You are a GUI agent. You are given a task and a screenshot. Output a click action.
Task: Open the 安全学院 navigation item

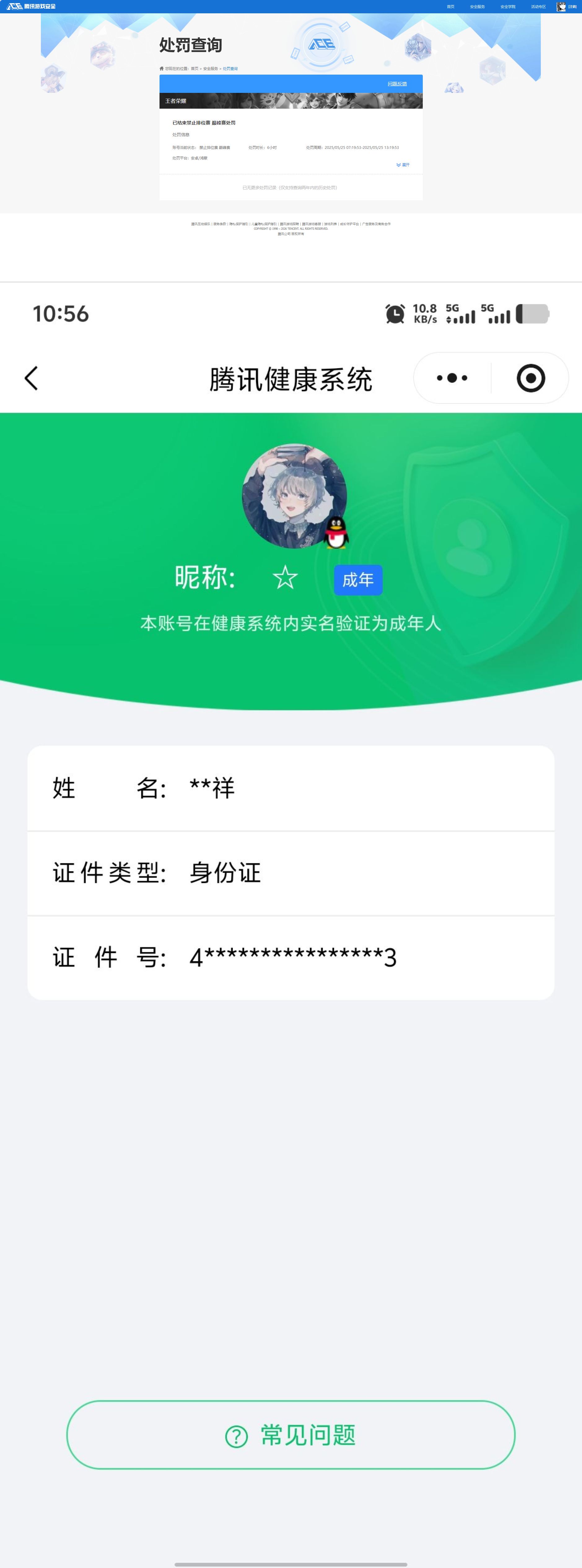point(508,7)
